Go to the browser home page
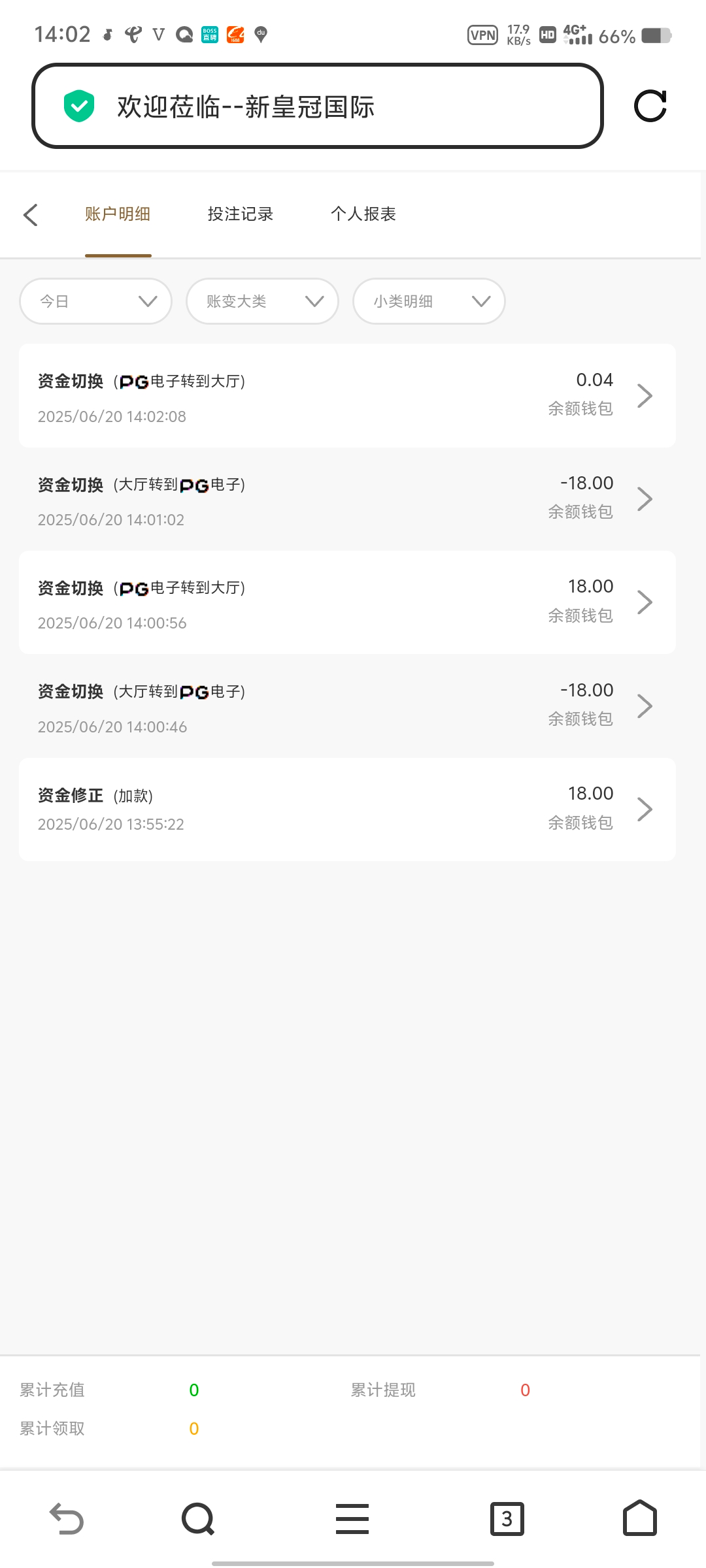Image resolution: width=706 pixels, height=1568 pixels. pos(639,1518)
